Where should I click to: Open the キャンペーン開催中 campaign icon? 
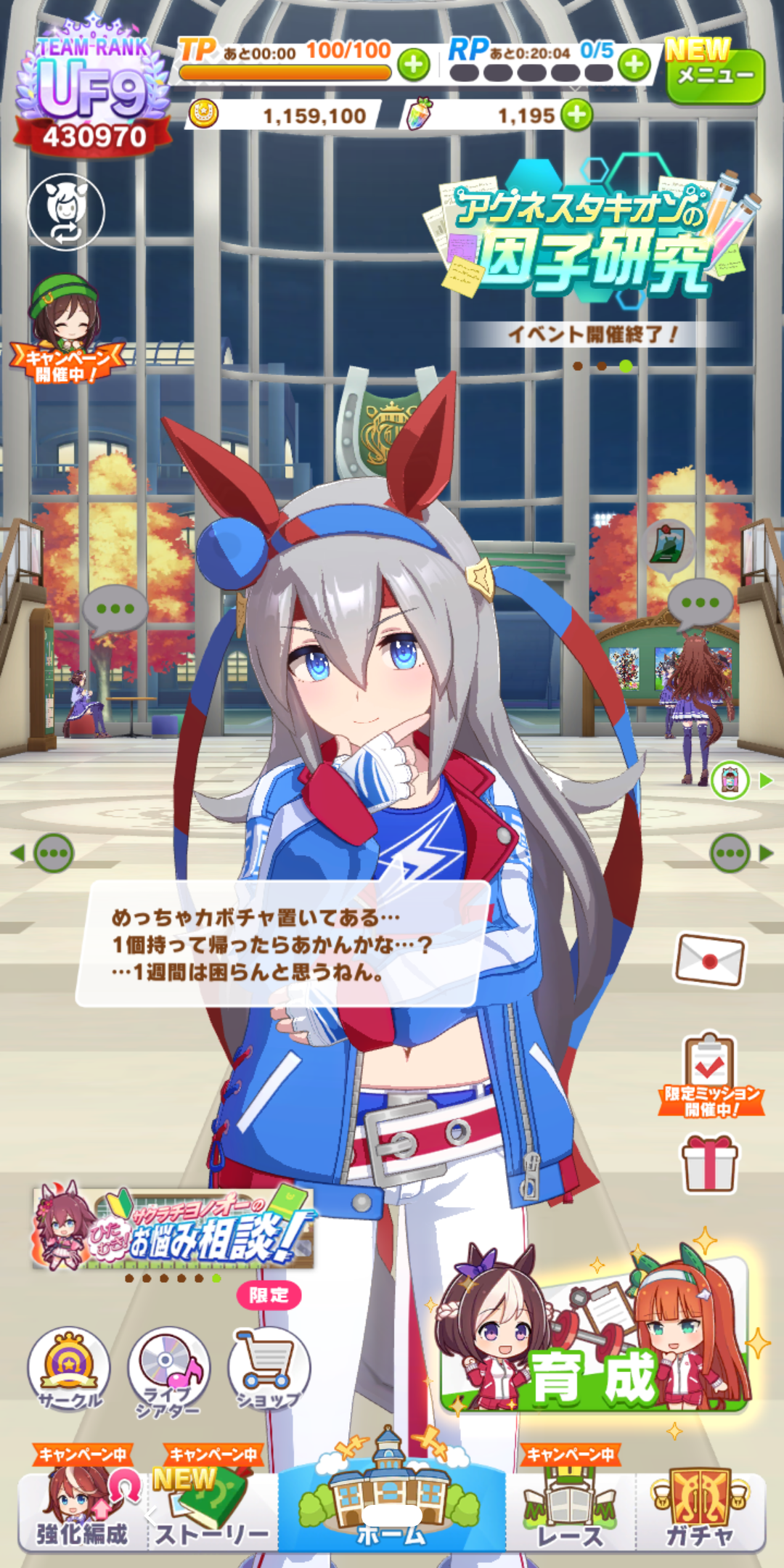coord(64,330)
